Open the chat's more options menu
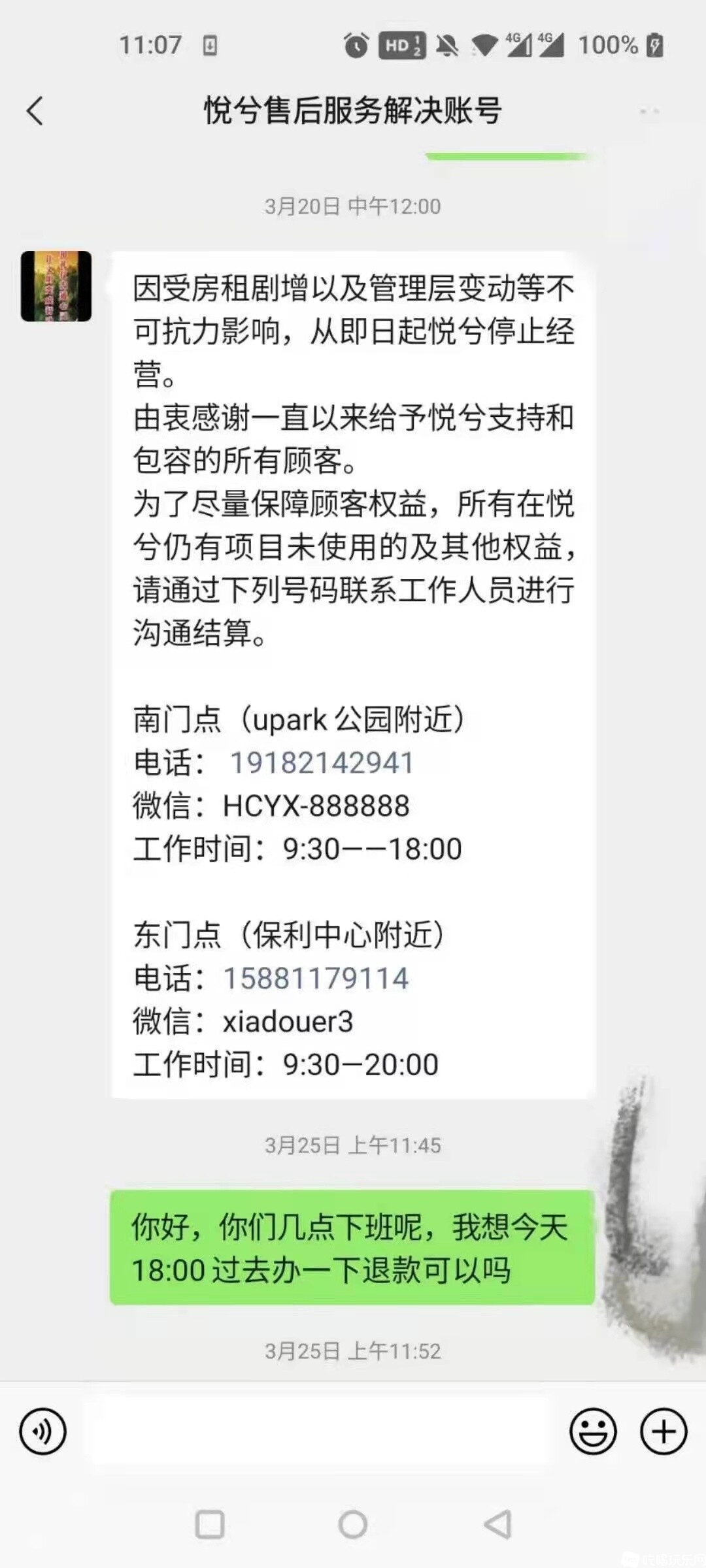Viewport: 706px width, 1568px height. click(649, 111)
